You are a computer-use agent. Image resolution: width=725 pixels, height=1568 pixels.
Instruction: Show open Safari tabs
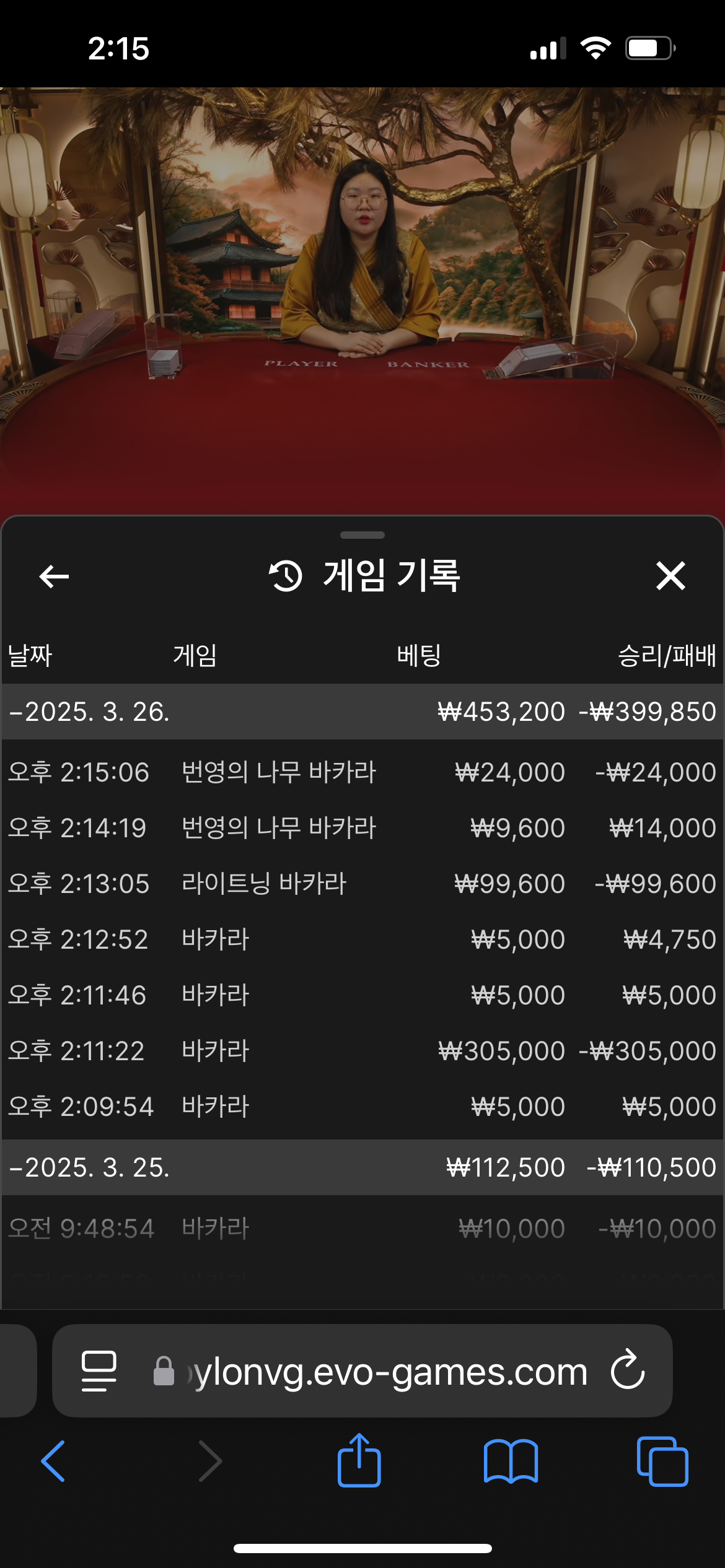pos(662,1461)
